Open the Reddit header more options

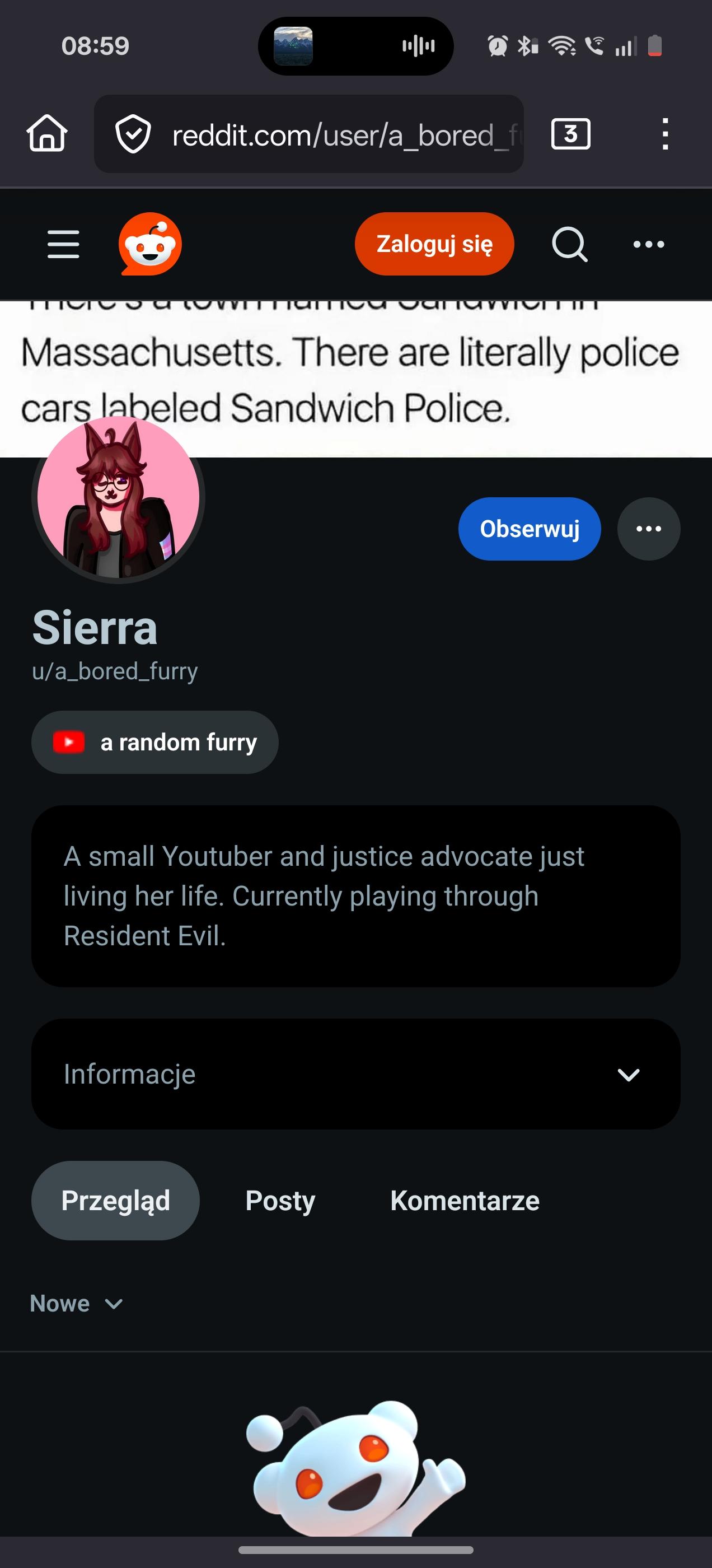pos(648,244)
